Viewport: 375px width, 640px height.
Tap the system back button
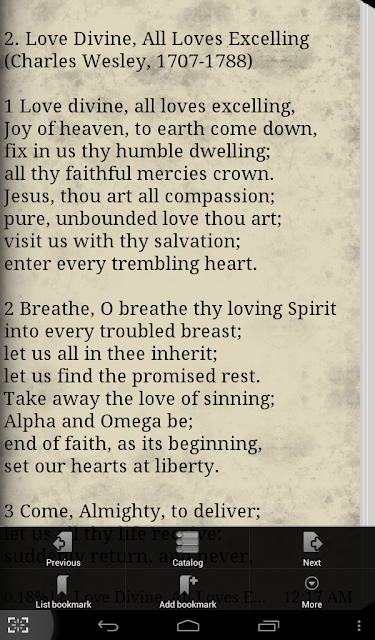click(108, 626)
